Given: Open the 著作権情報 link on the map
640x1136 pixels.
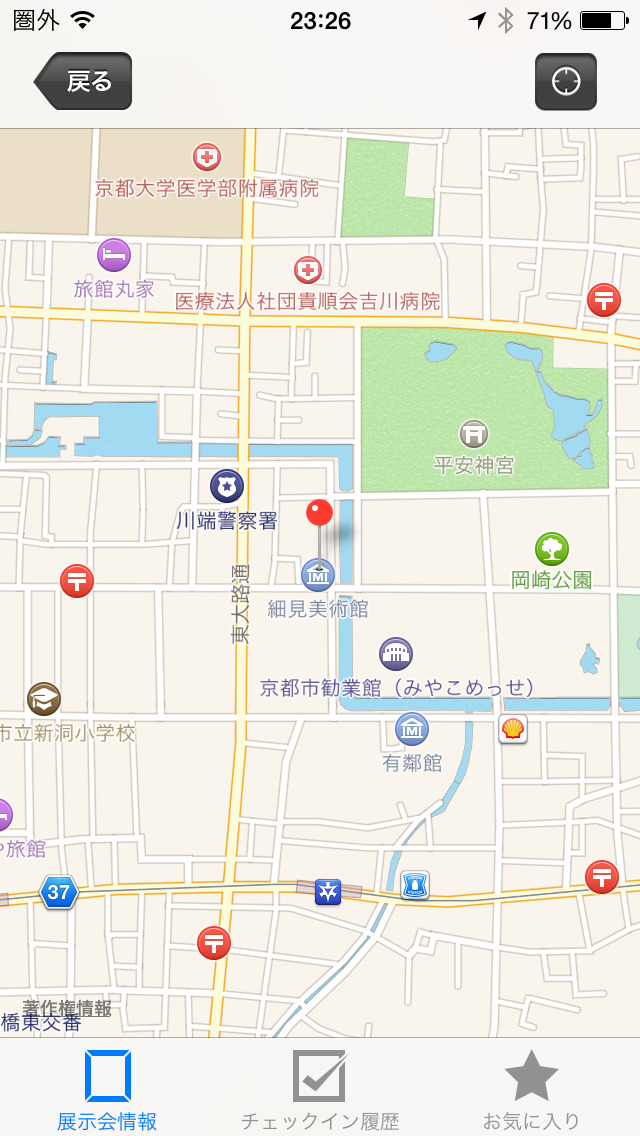Looking at the screenshot, I should tap(67, 1008).
